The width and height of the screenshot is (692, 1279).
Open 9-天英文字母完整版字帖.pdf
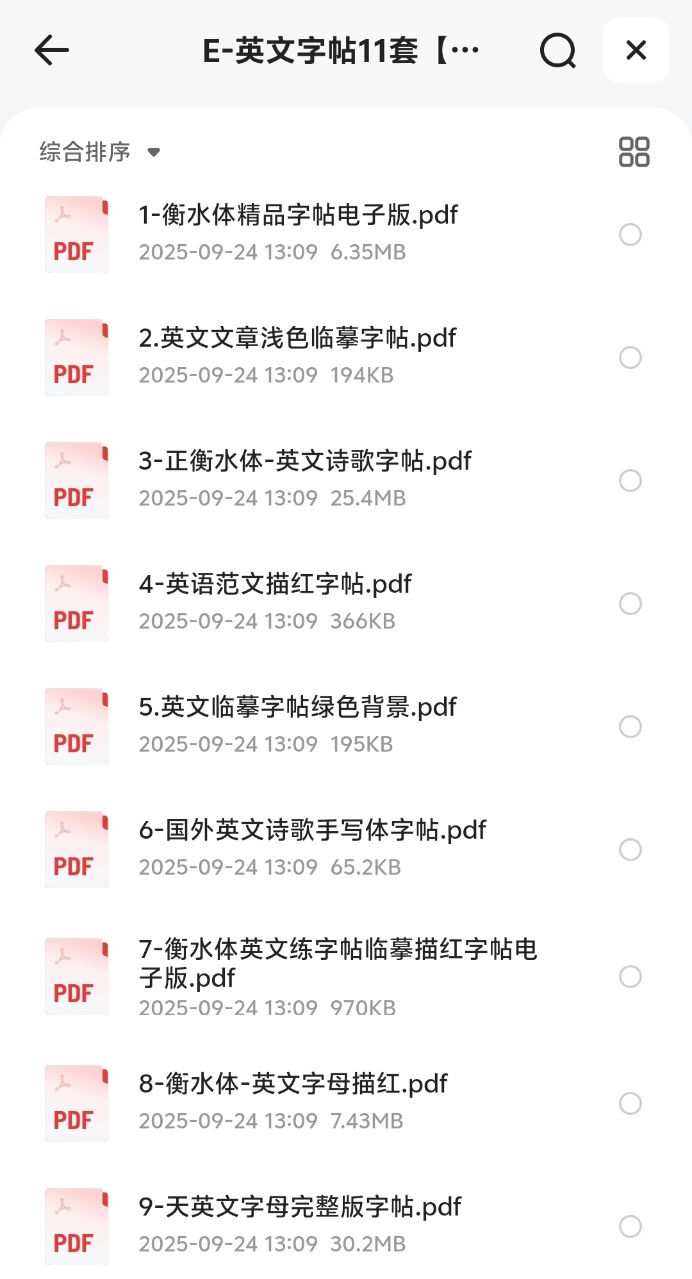[300, 1206]
